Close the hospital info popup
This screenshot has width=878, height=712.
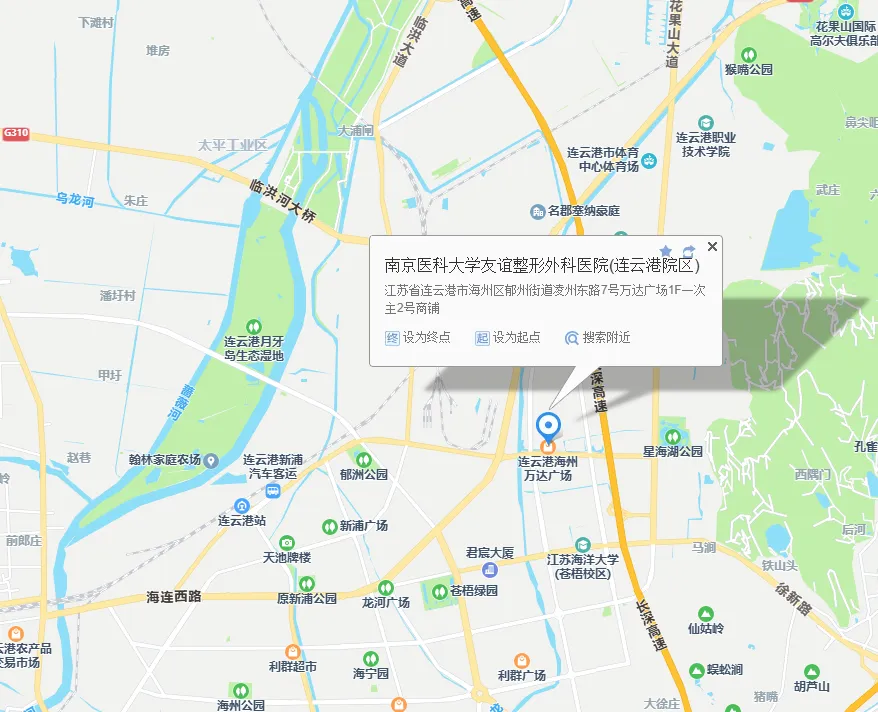click(712, 246)
